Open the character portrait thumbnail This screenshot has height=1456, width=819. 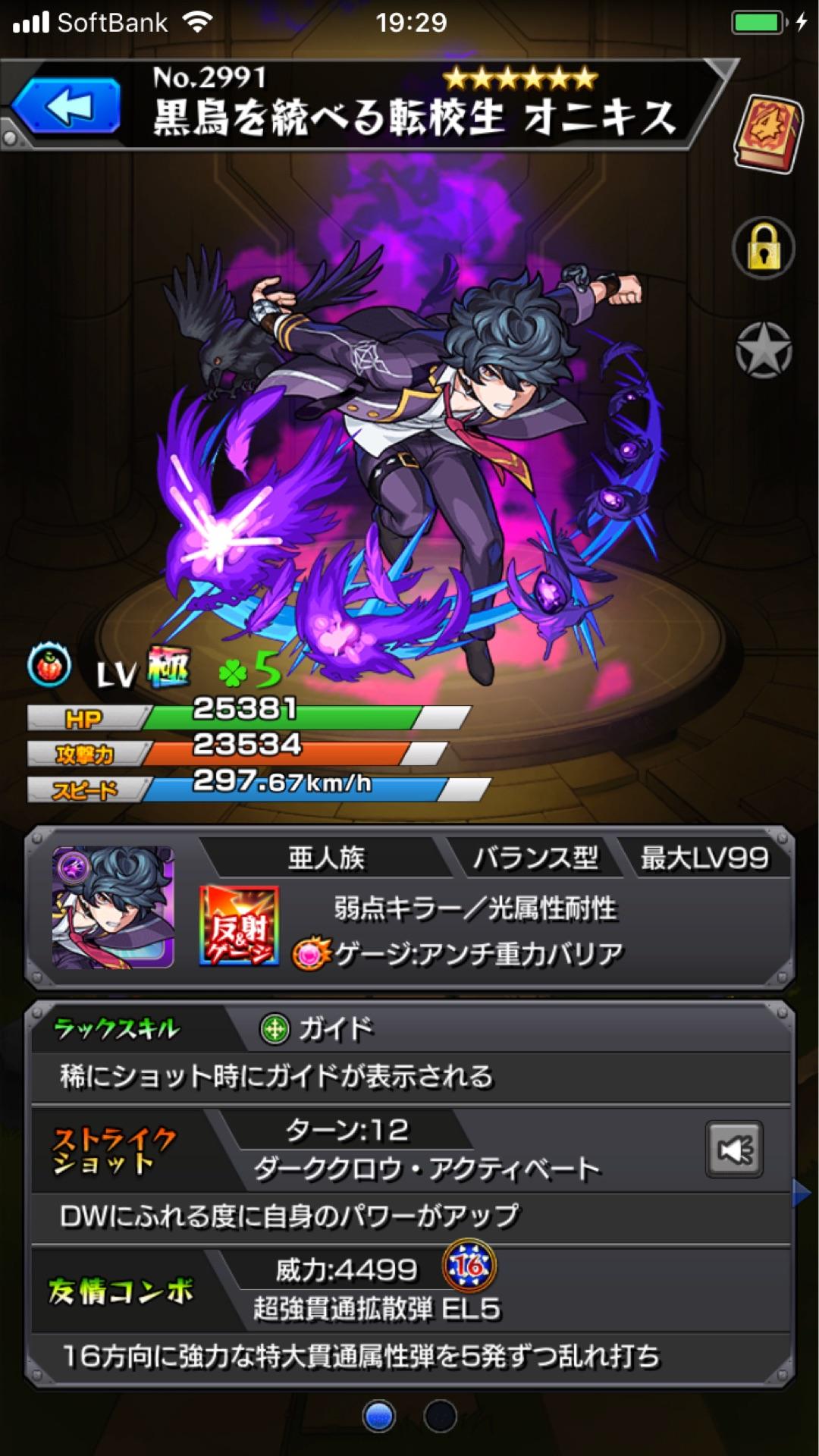point(113,908)
